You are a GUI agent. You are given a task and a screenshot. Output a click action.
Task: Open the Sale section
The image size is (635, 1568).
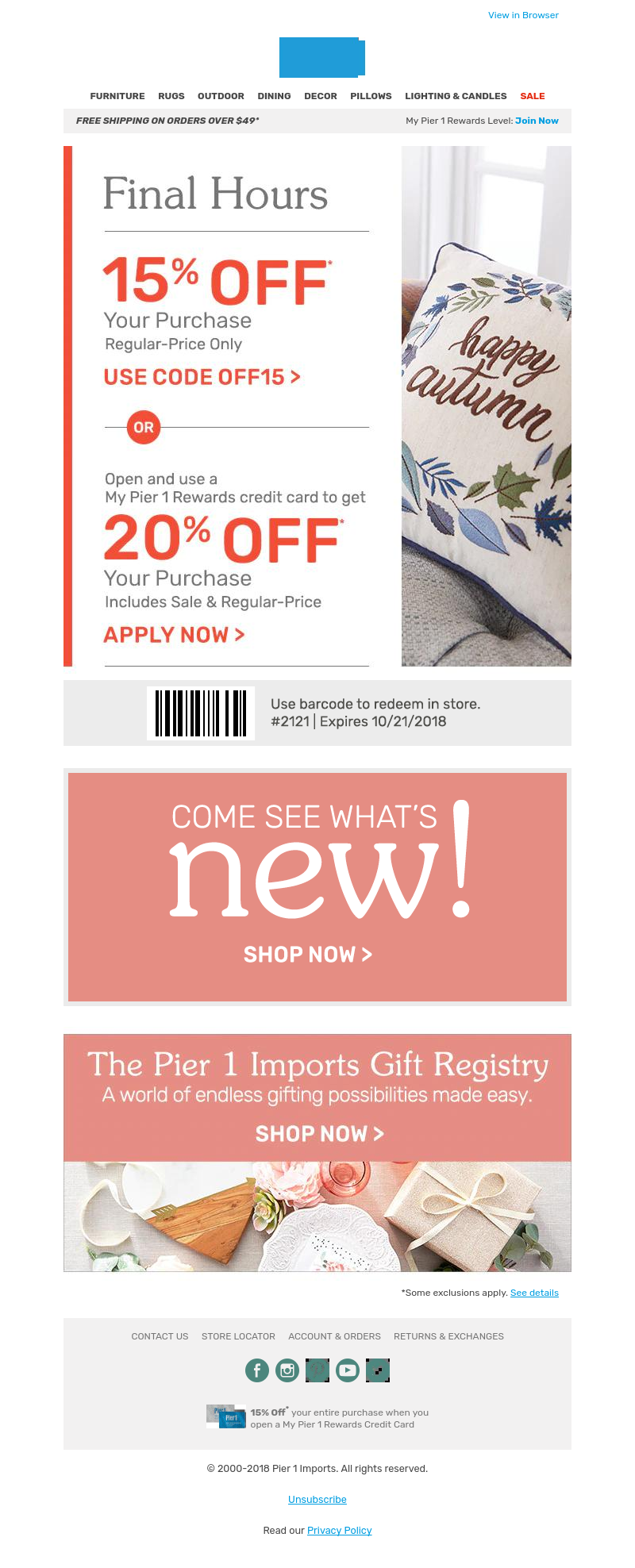(532, 96)
